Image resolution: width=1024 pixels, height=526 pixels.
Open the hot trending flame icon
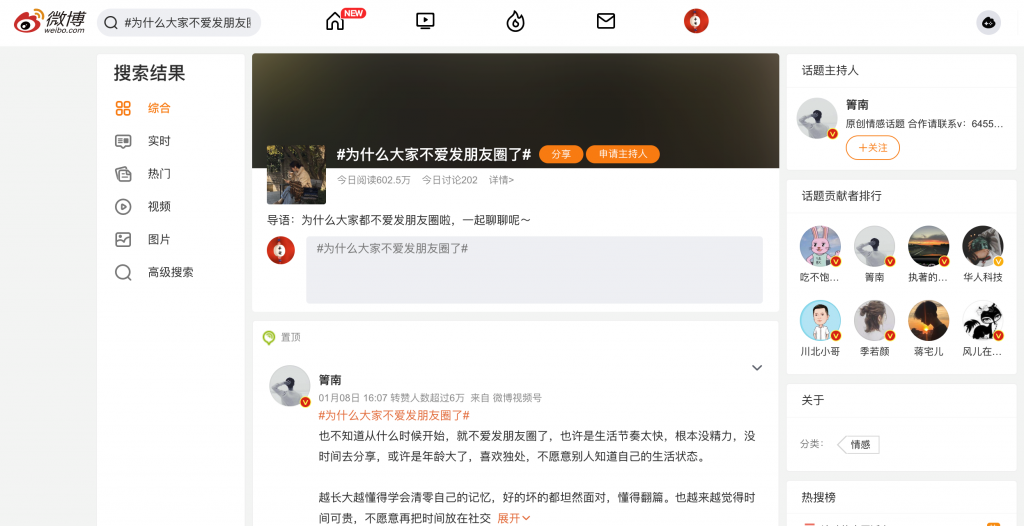(515, 21)
